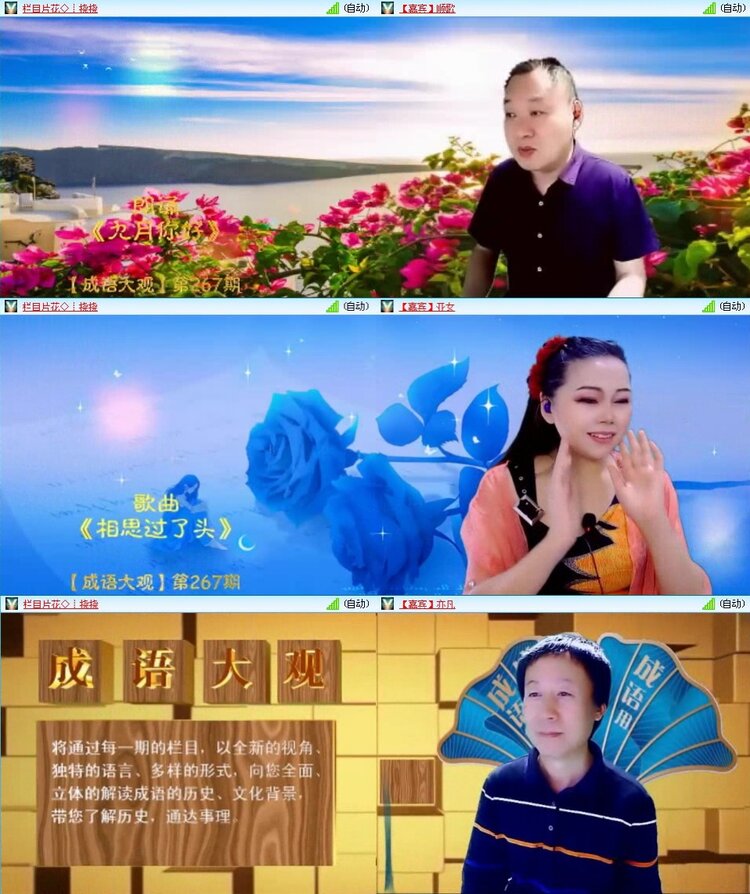
Task: Click the camera icon next to 【嘉宾】顺歌
Action: tap(390, 9)
